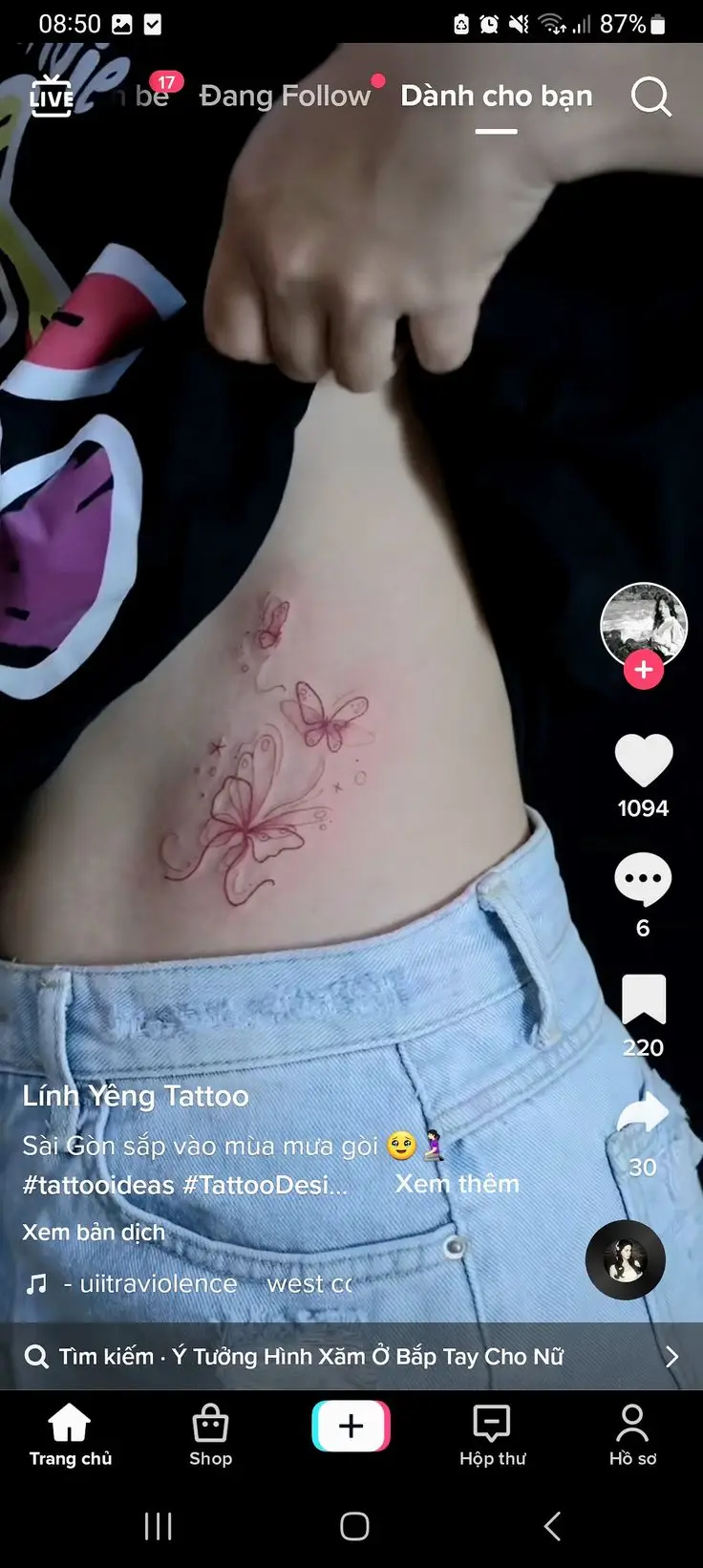The image size is (703, 1568).
Task: Share this video
Action: coord(643,1117)
